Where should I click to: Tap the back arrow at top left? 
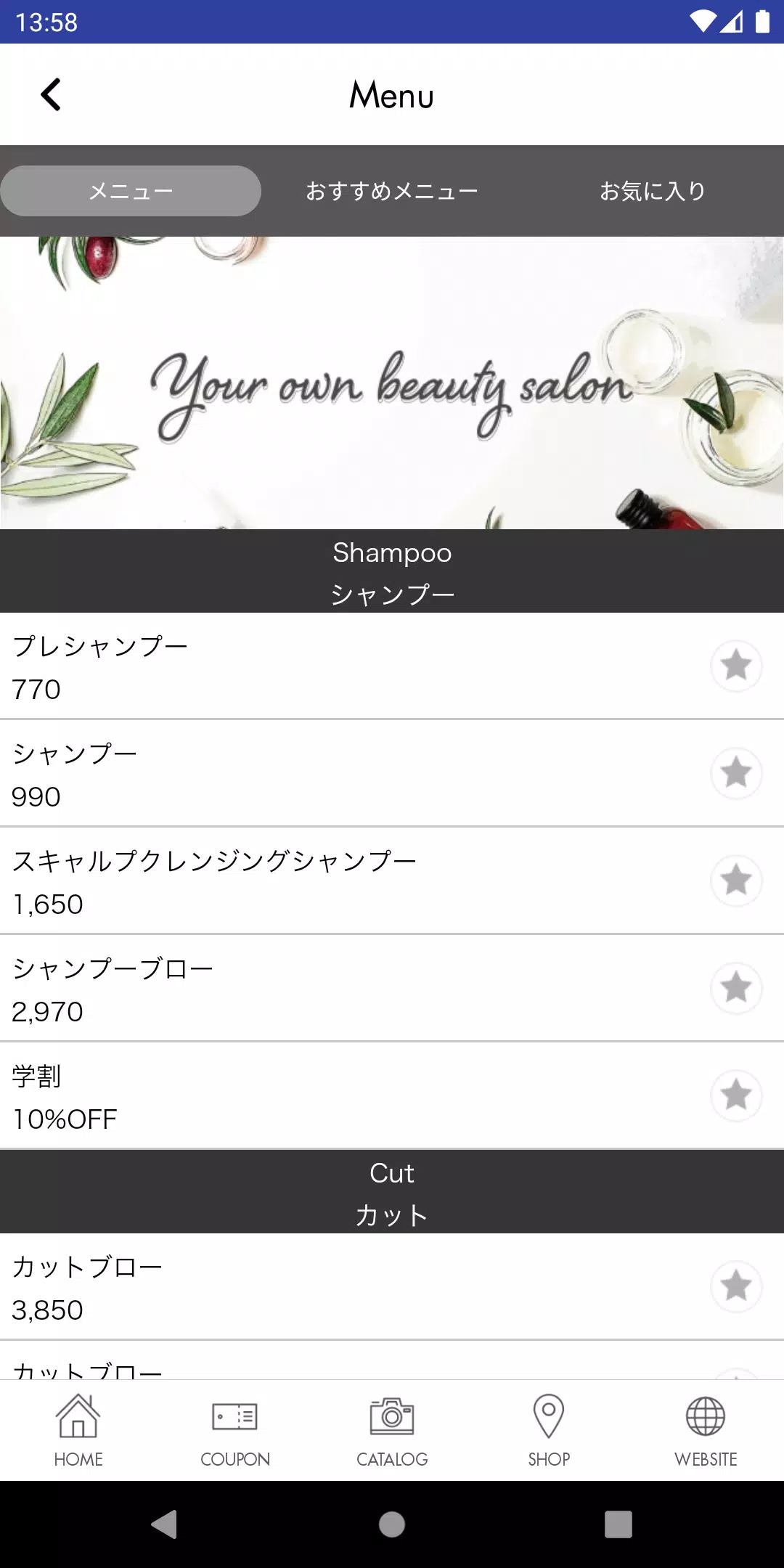point(52,94)
